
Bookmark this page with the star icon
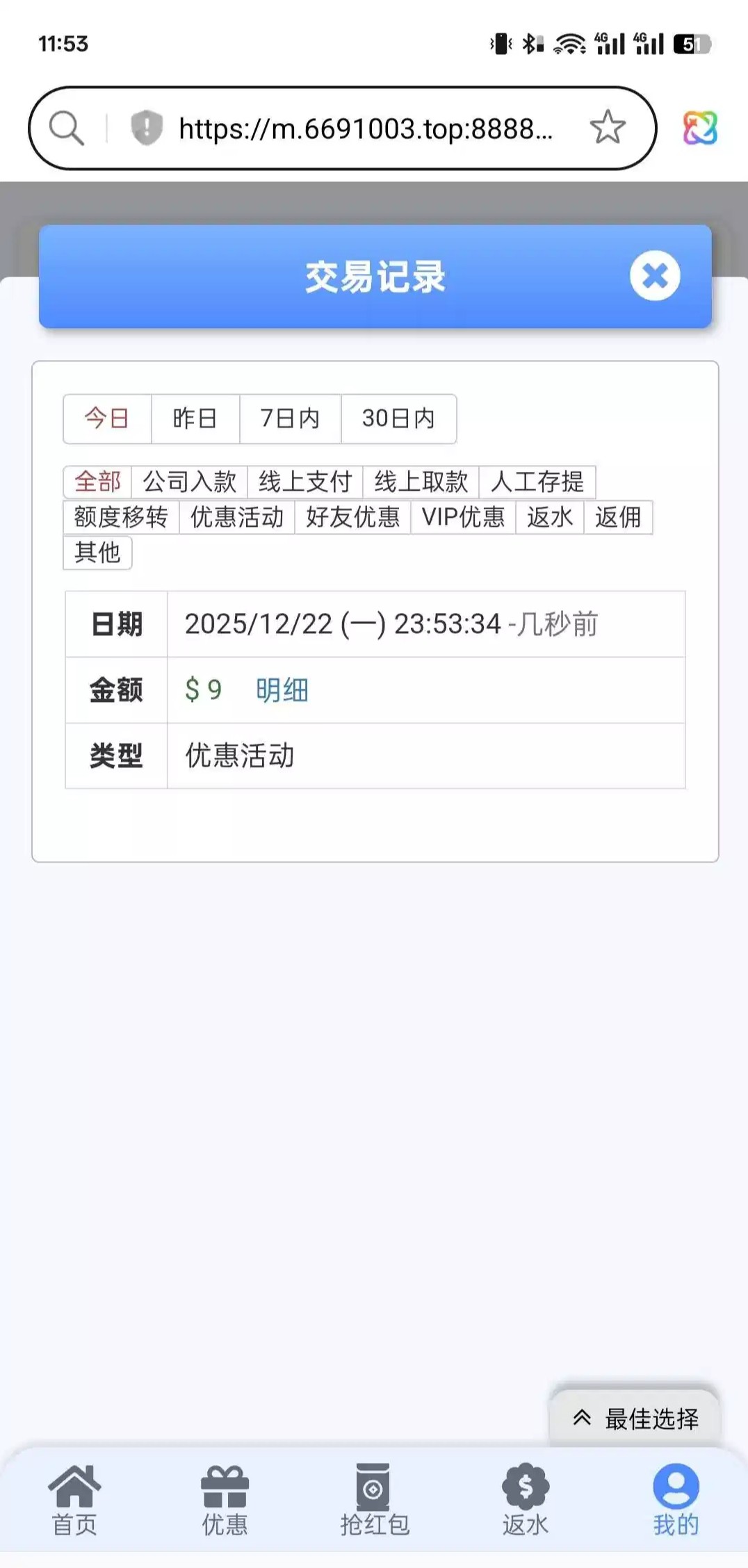pyautogui.click(x=607, y=128)
